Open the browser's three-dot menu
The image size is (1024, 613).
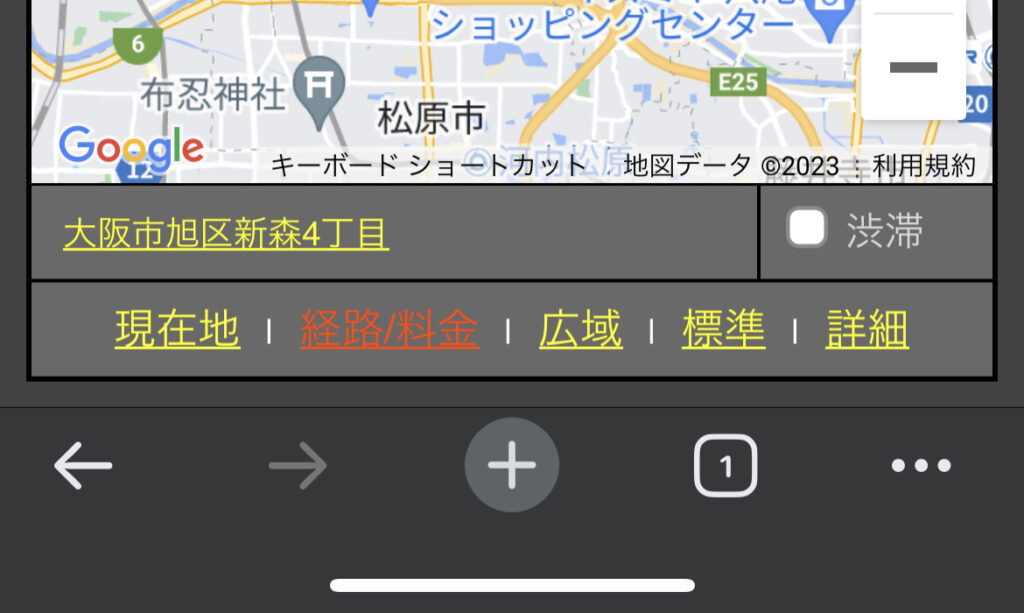[921, 466]
